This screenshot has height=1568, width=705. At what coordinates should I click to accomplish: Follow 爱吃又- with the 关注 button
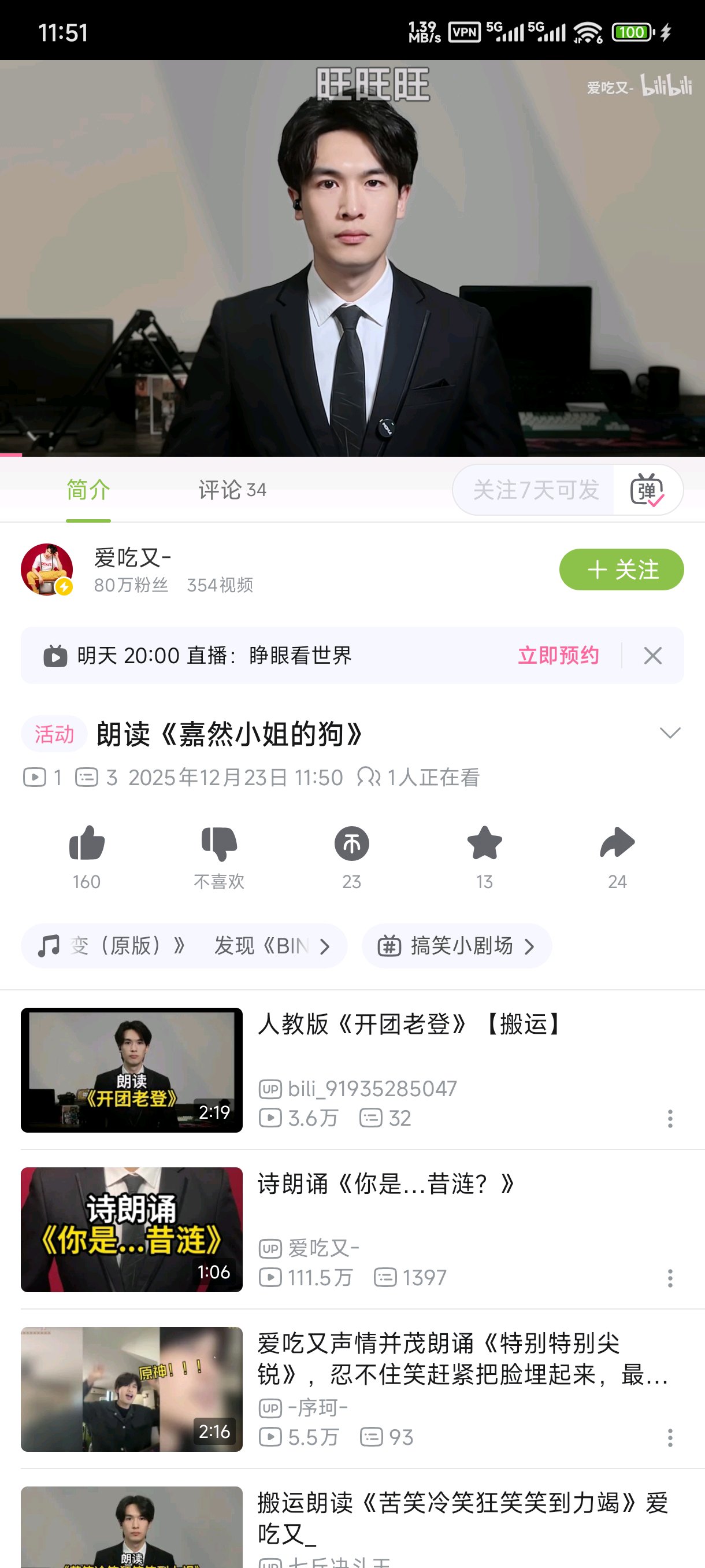(621, 569)
